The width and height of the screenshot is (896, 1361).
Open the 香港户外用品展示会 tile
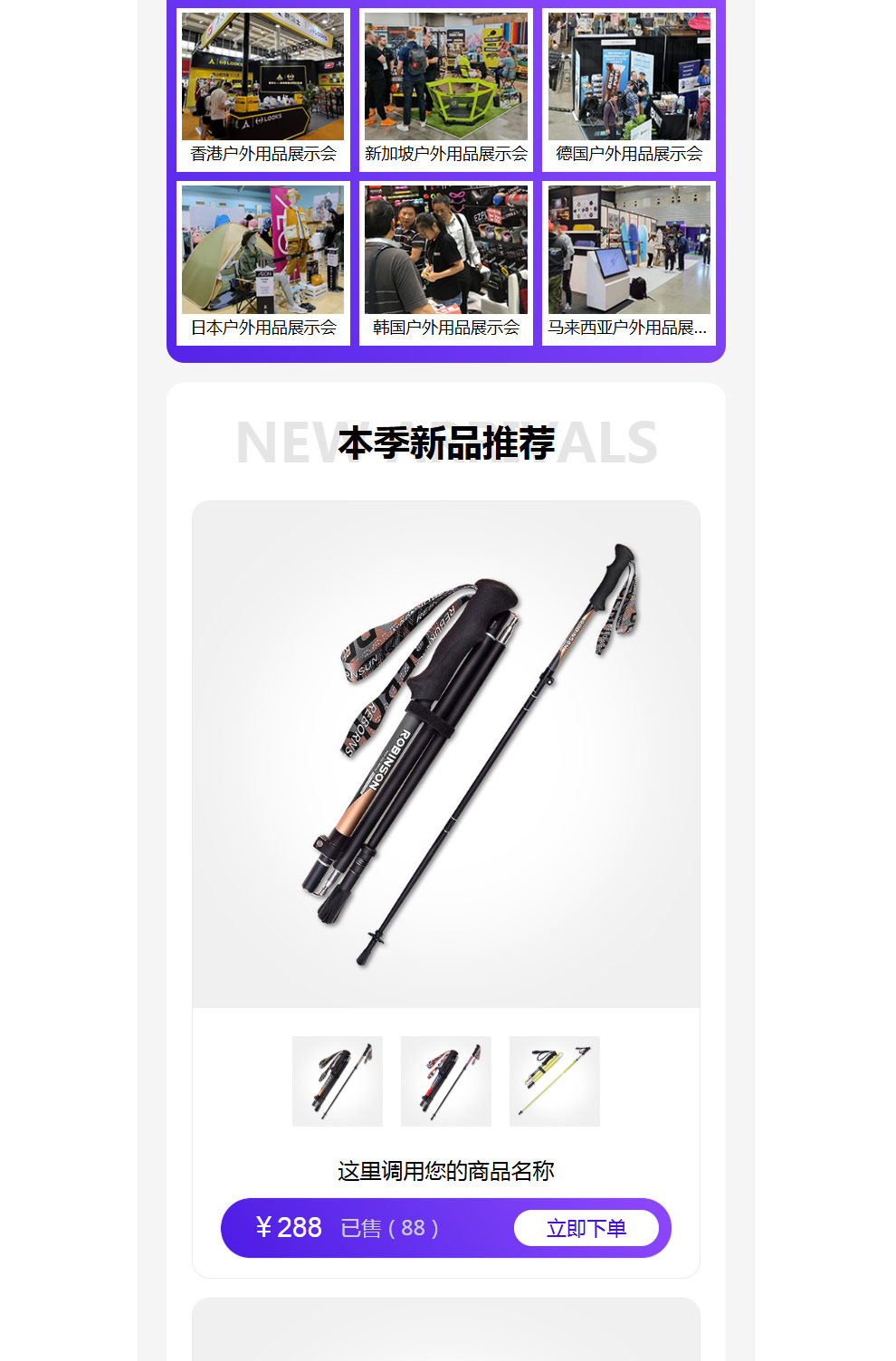[x=262, y=89]
